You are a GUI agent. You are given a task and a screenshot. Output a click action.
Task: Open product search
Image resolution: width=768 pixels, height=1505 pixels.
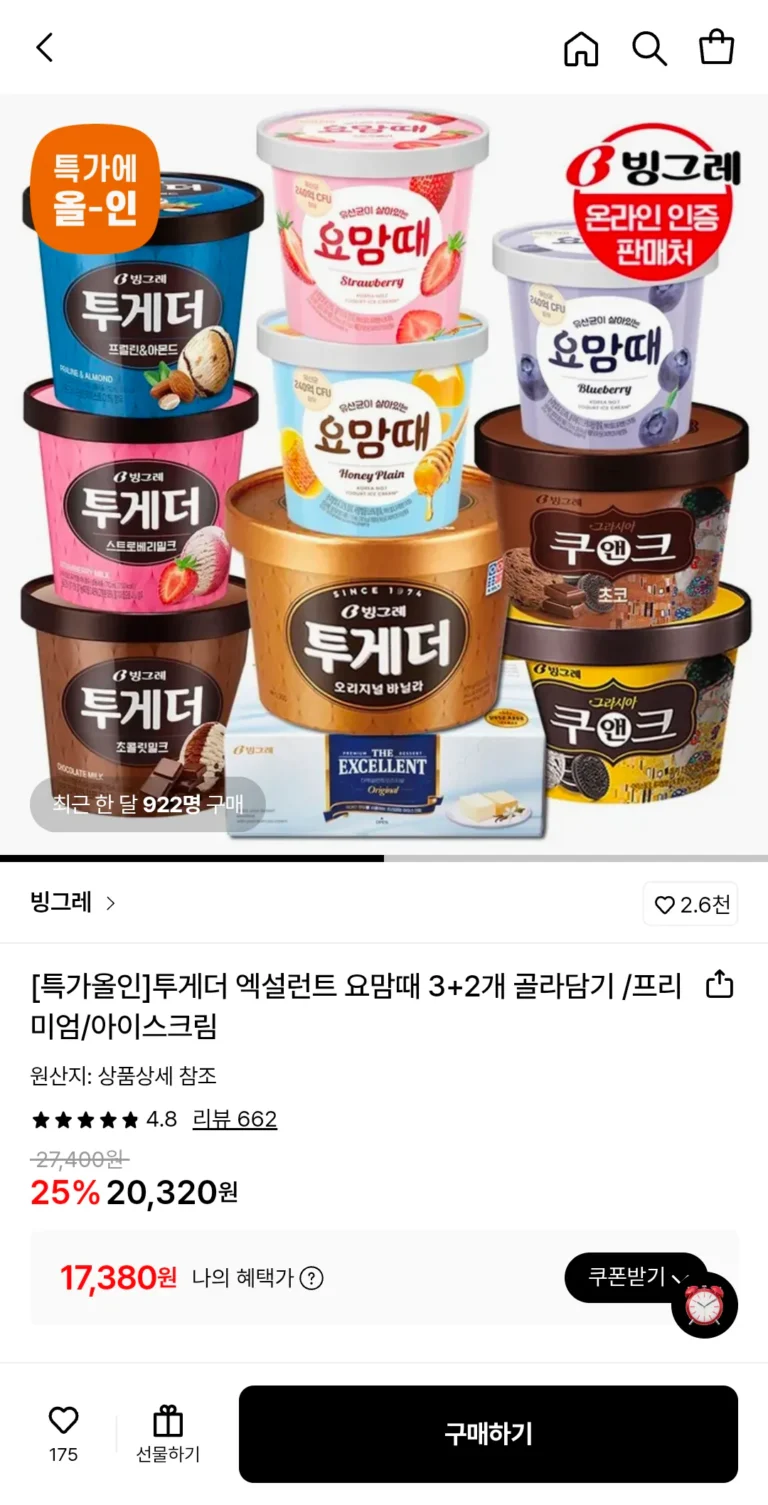[649, 47]
